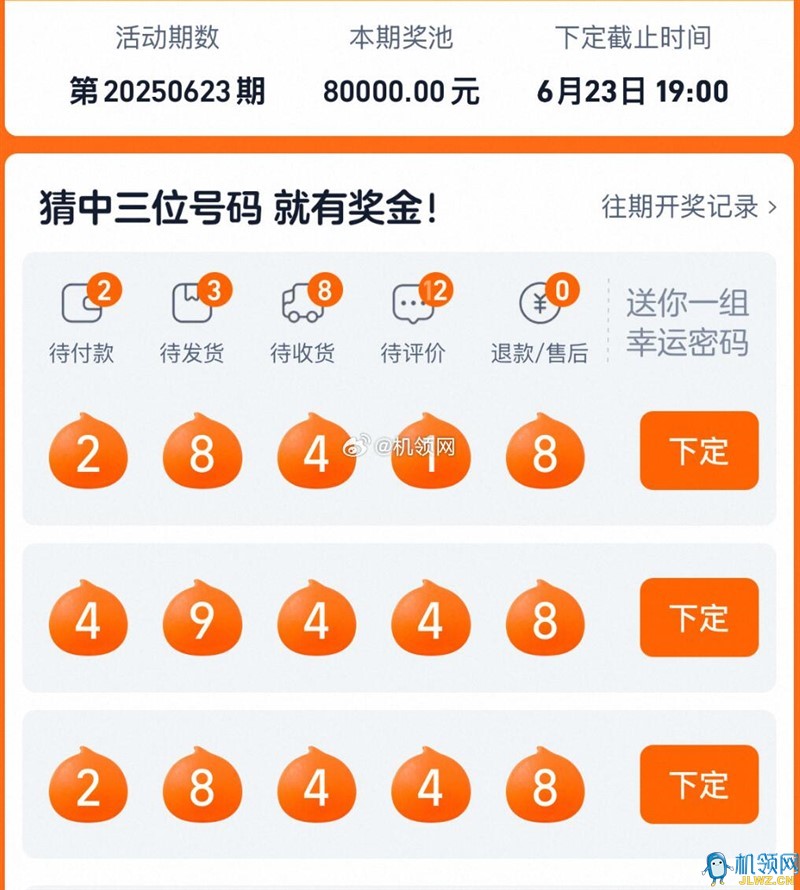
Task: Open 待发货 awaiting shipment orders
Action: click(192, 320)
